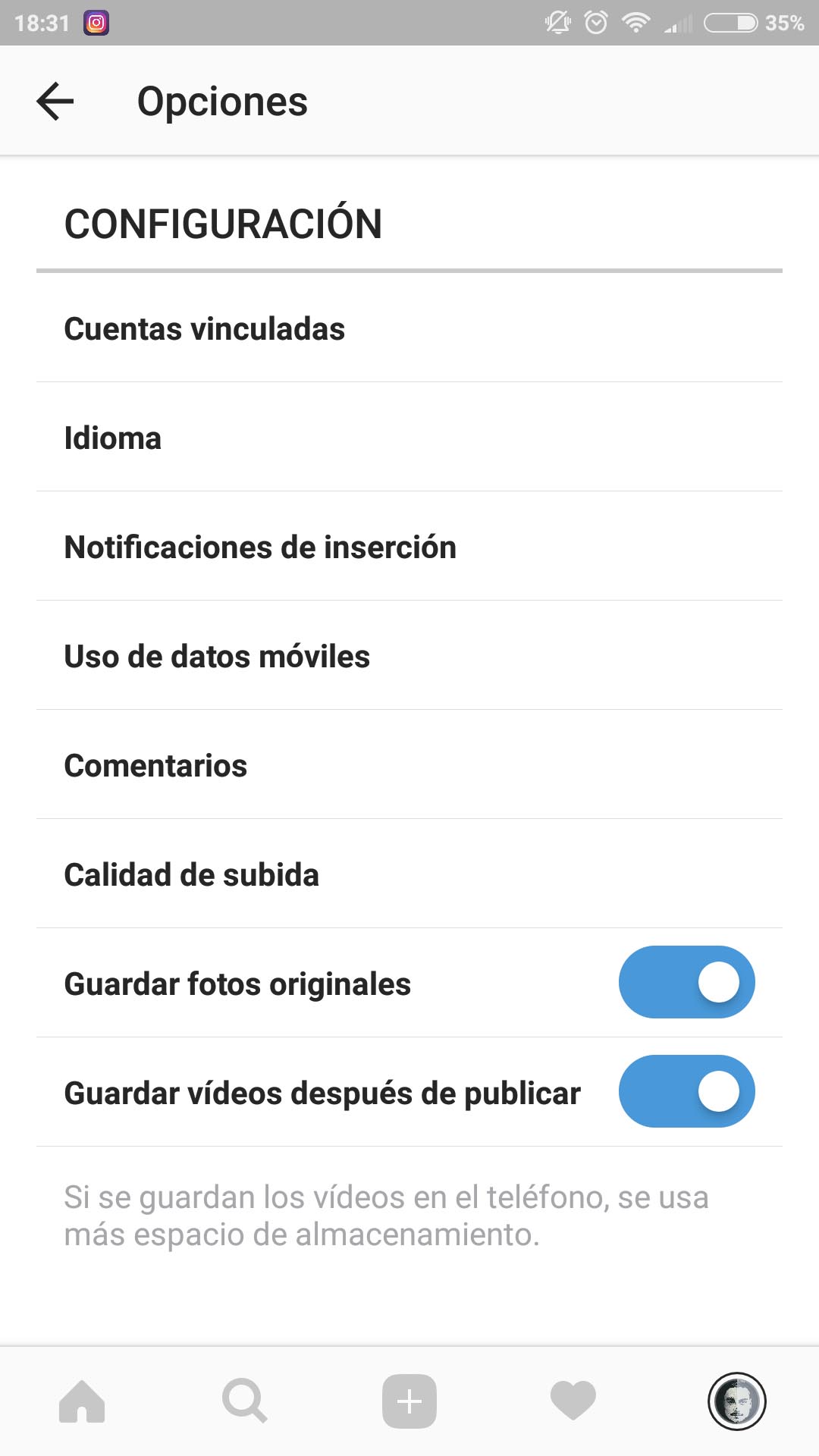
Task: Switch to the home feed tab
Action: (x=82, y=1401)
